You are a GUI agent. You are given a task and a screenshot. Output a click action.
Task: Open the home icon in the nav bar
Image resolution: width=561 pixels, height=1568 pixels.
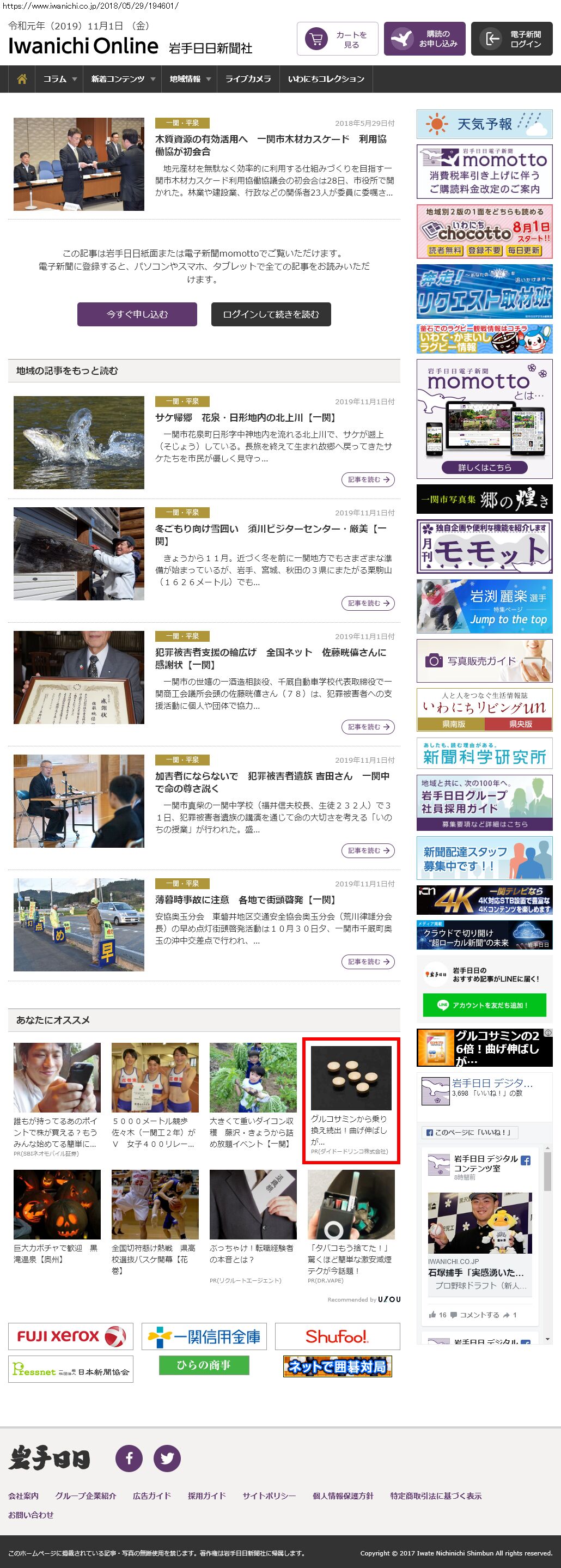(22, 79)
